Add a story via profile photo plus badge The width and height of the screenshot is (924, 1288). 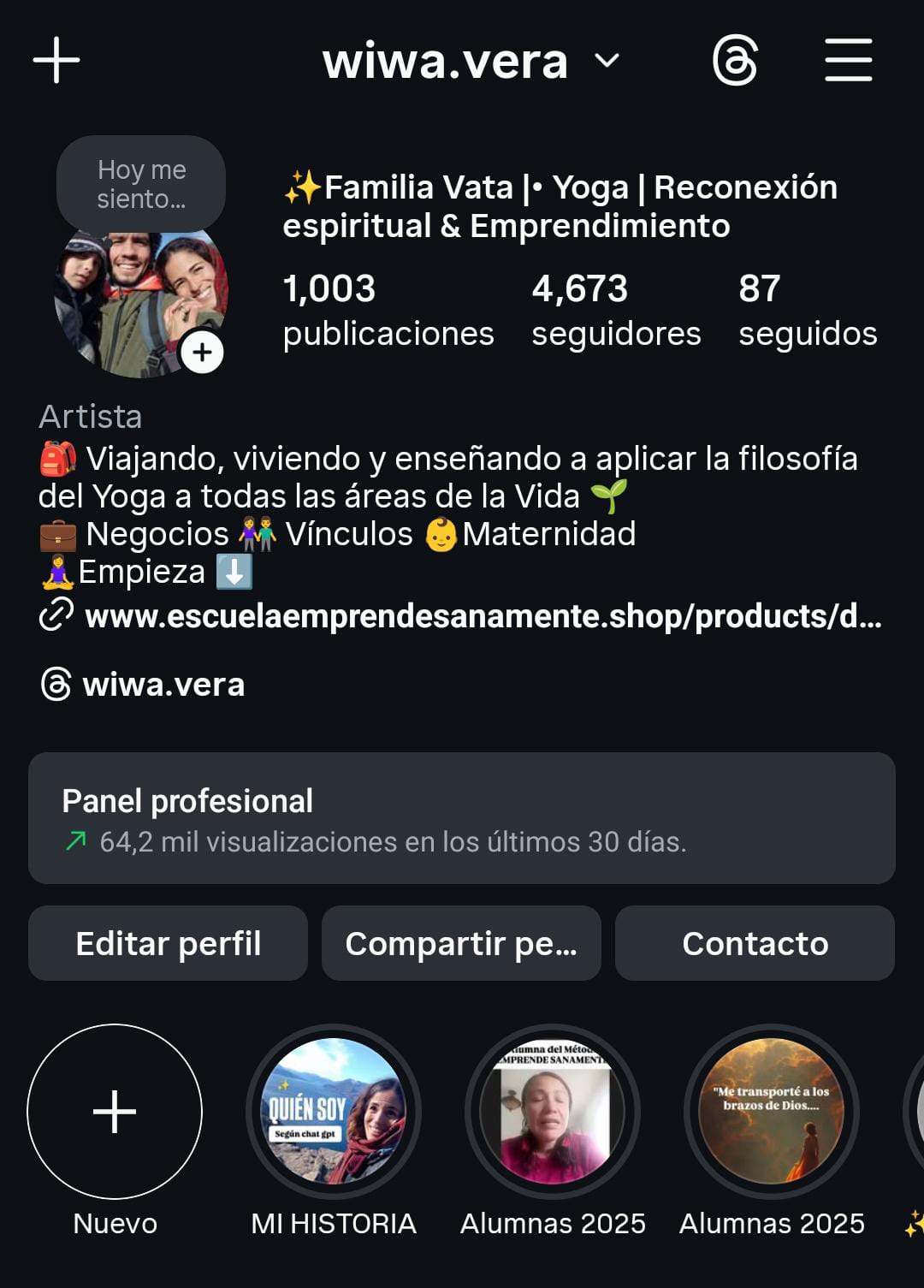pos(203,353)
